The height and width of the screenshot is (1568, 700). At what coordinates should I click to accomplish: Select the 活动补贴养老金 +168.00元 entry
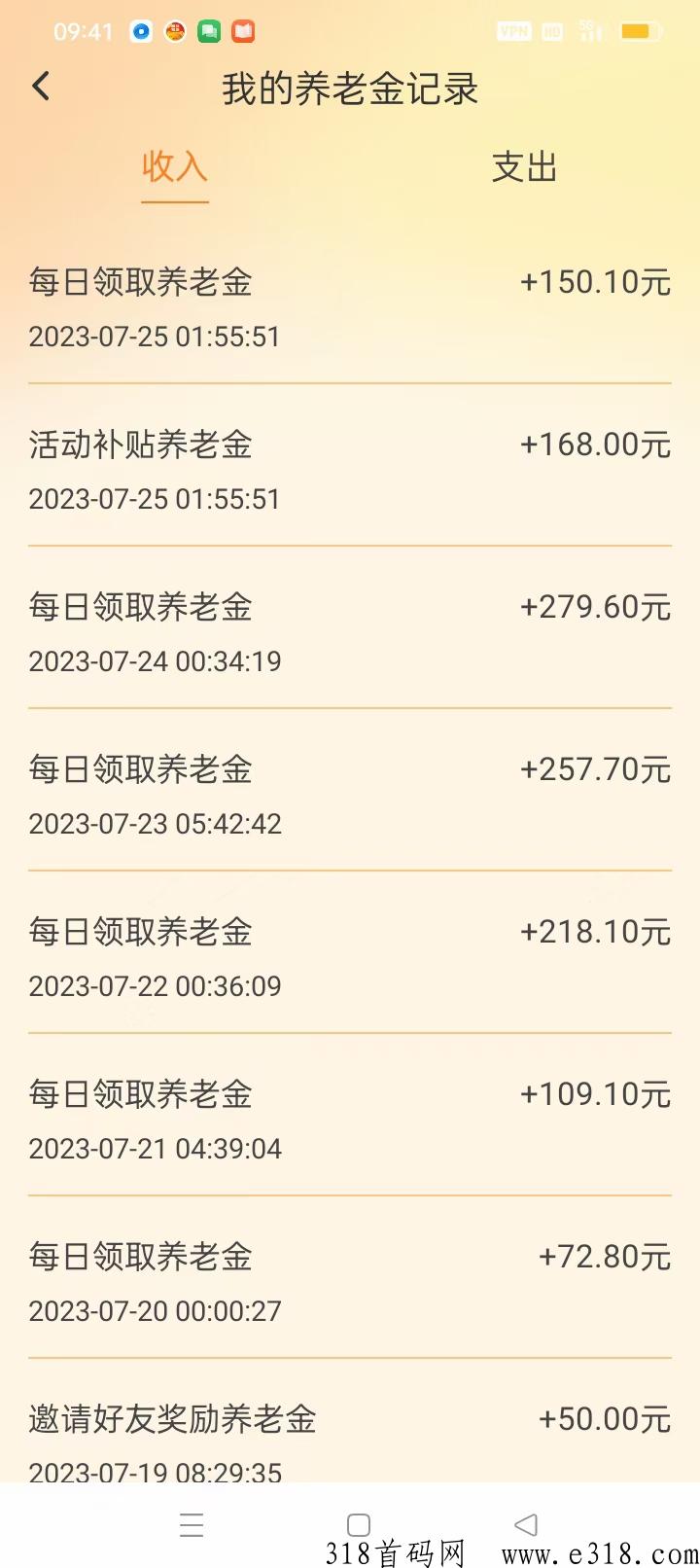click(x=350, y=469)
